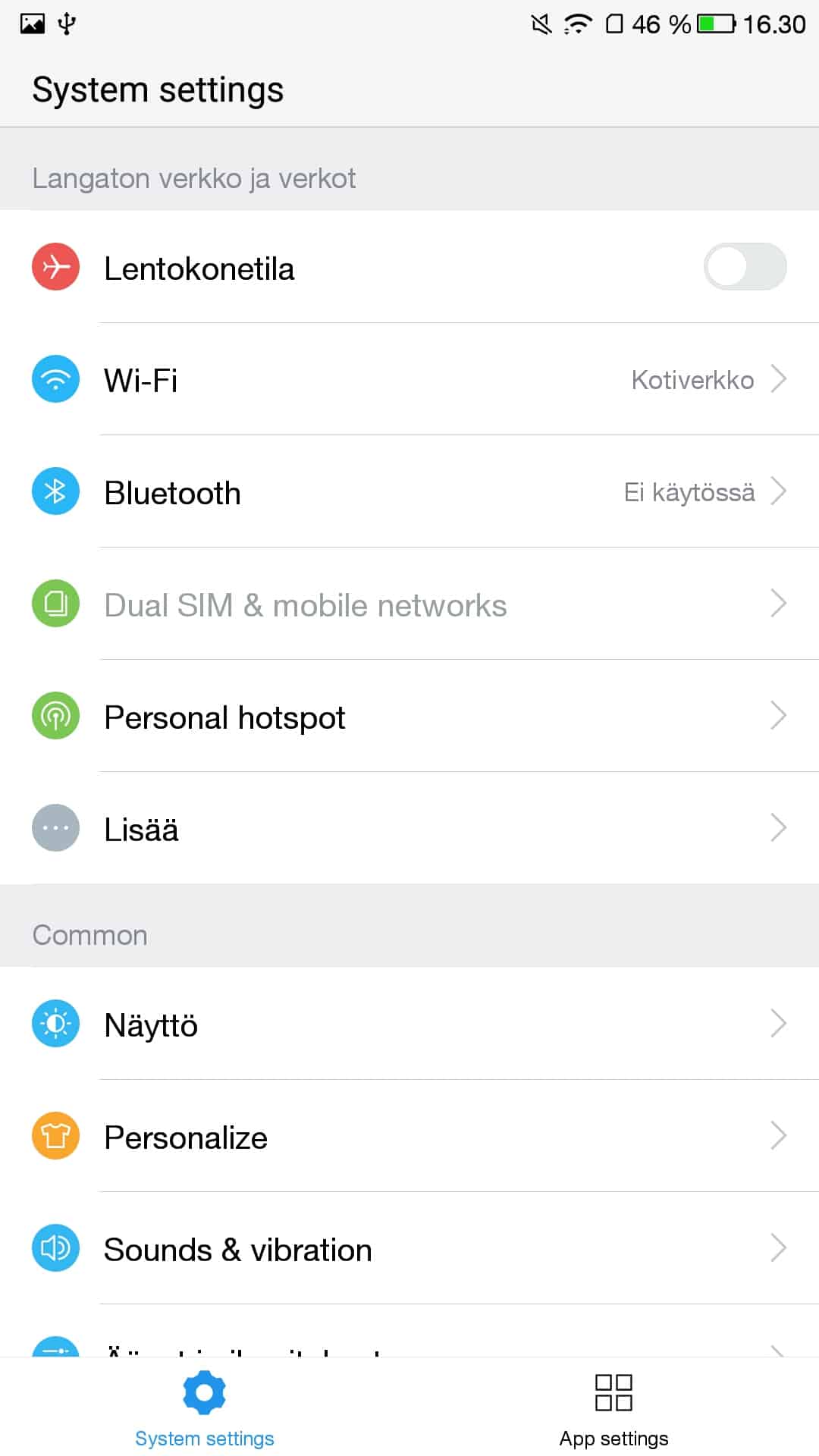
Task: Toggle the Lentokonetila airplane mode switch
Action: coord(745,267)
